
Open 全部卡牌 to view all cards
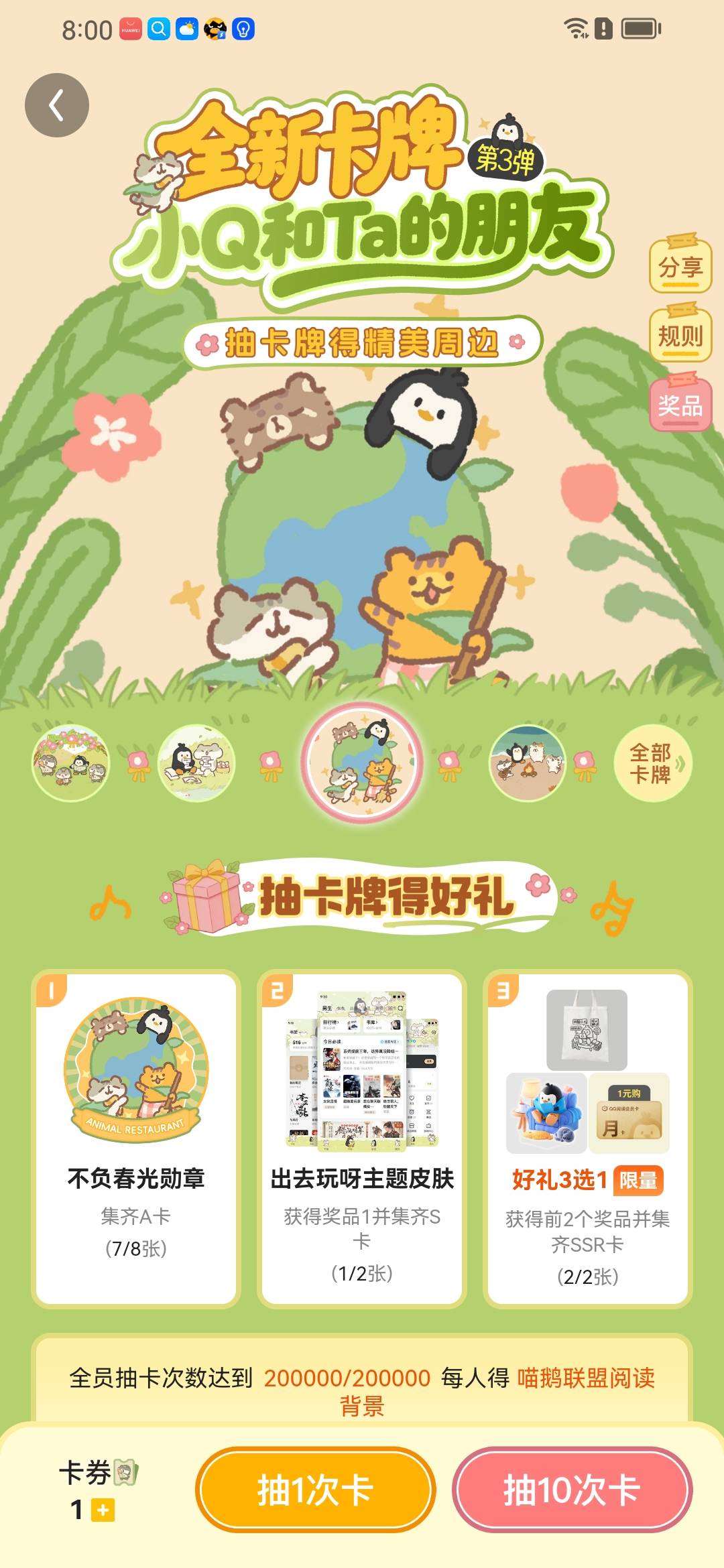(653, 764)
